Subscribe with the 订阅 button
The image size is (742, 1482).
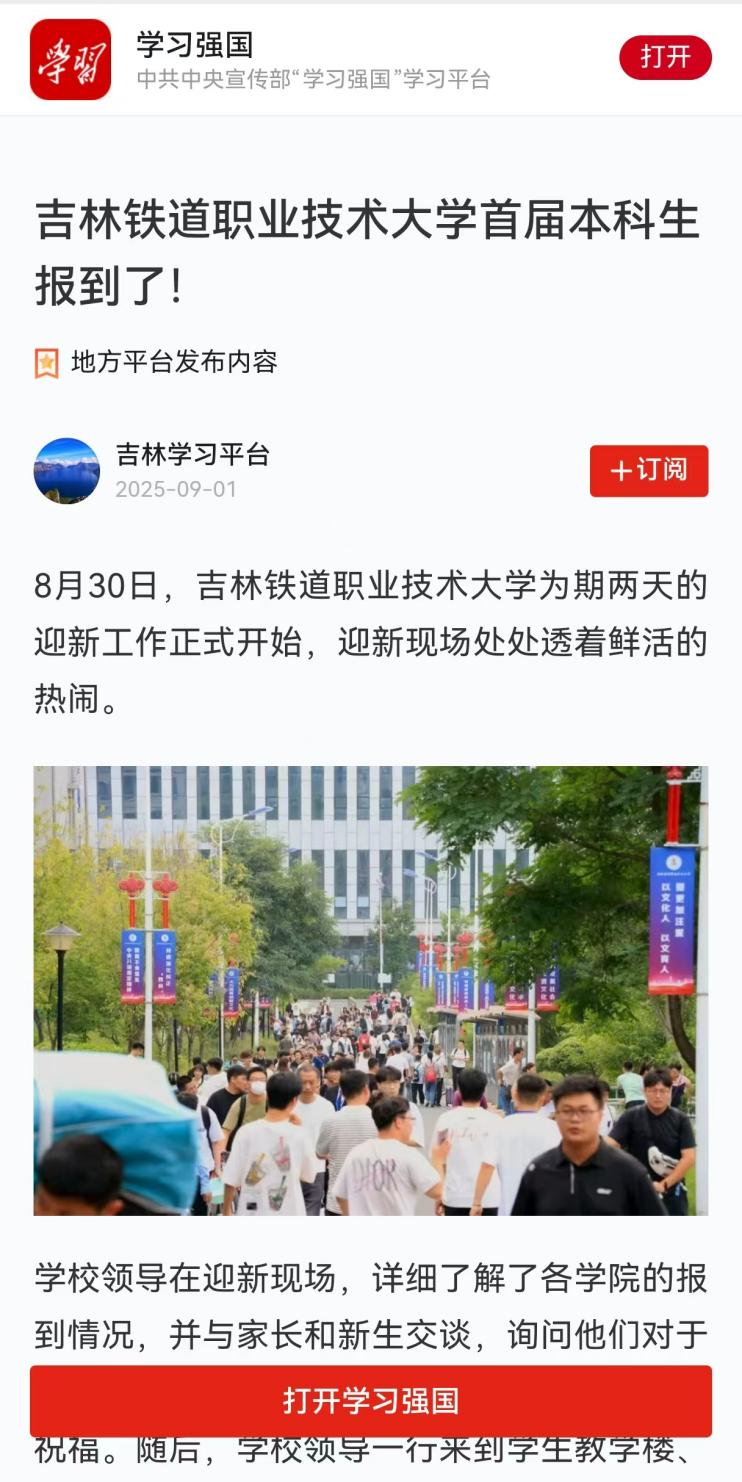(649, 471)
